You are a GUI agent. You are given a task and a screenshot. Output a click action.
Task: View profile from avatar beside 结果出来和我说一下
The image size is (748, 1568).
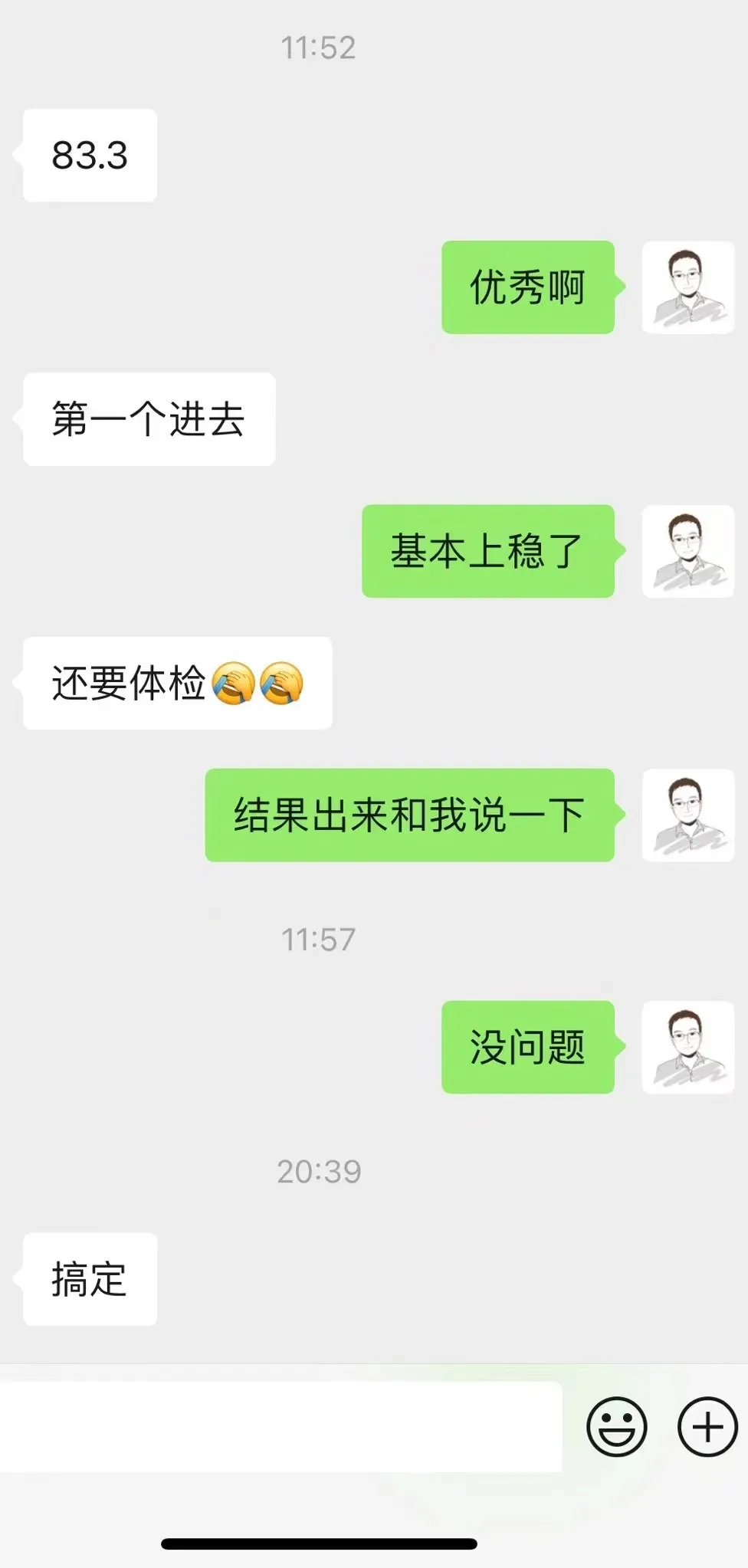pyautogui.click(x=687, y=815)
